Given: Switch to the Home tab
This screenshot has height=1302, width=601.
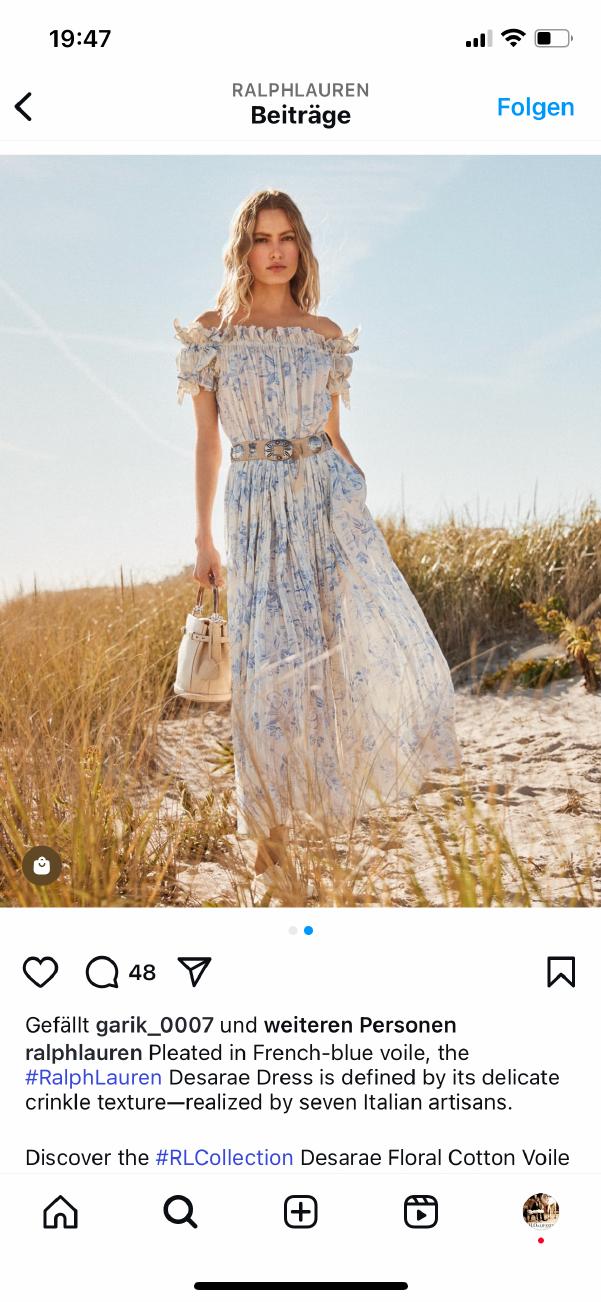Looking at the screenshot, I should click(60, 1212).
